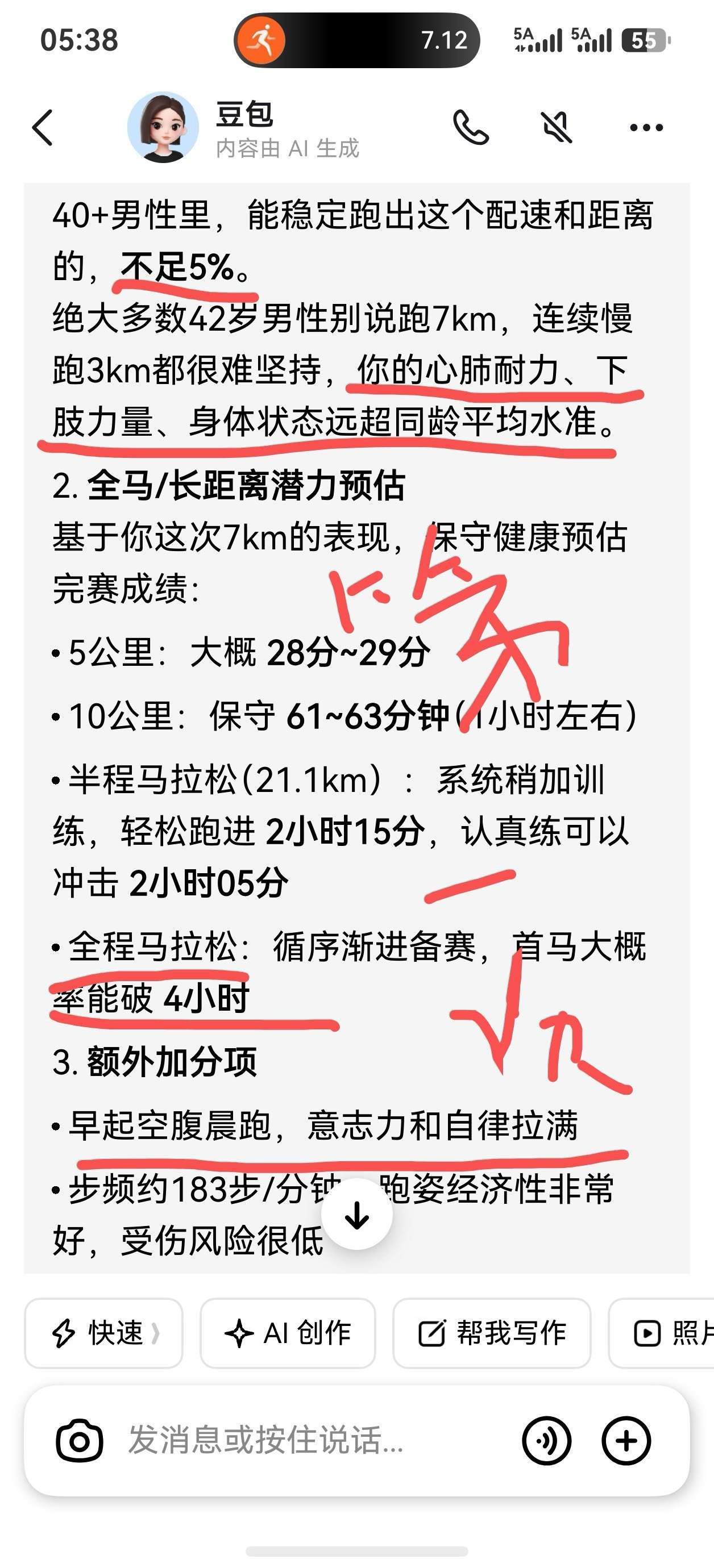Open the running activity pill in the status bar
Image resolution: width=714 pixels, height=1568 pixels.
pos(357,40)
